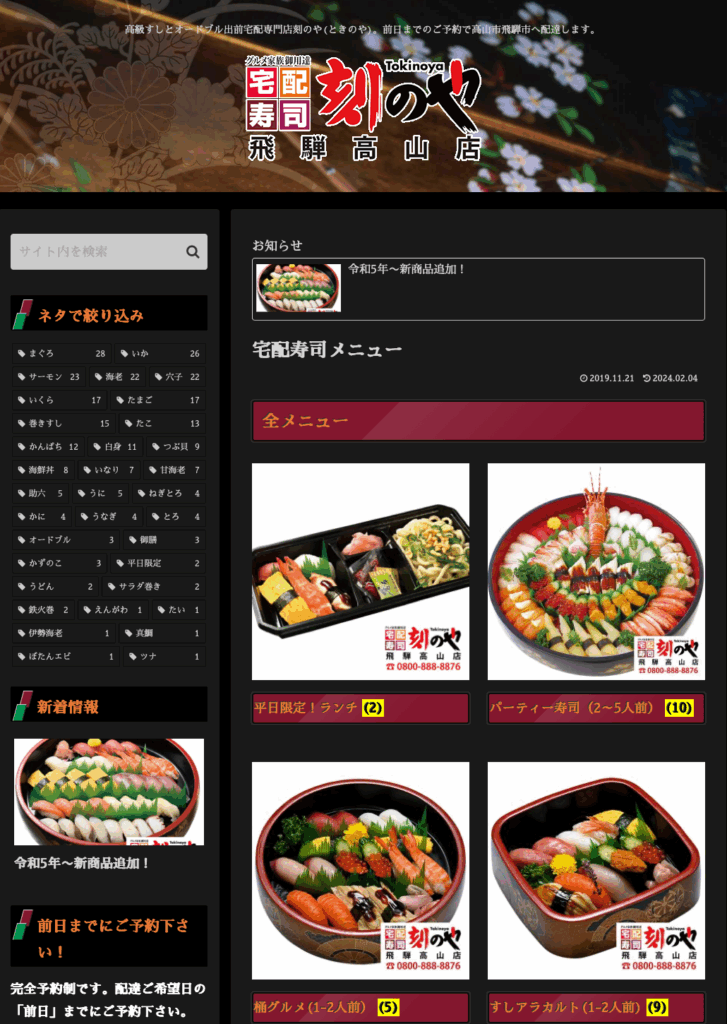Open the 桶グルメ(1–2人前) category
Screen dimensions: 727x1024
point(360,1007)
